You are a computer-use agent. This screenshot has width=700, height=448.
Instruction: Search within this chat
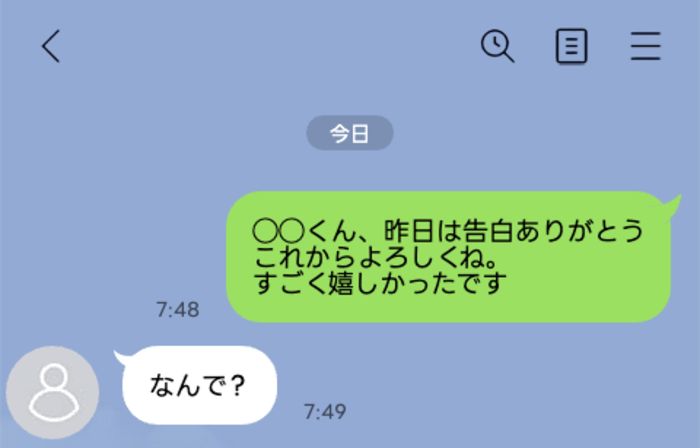(497, 46)
